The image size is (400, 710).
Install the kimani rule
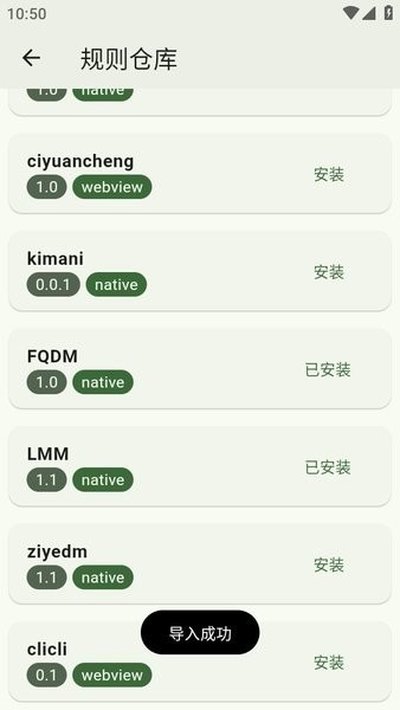coord(329,272)
